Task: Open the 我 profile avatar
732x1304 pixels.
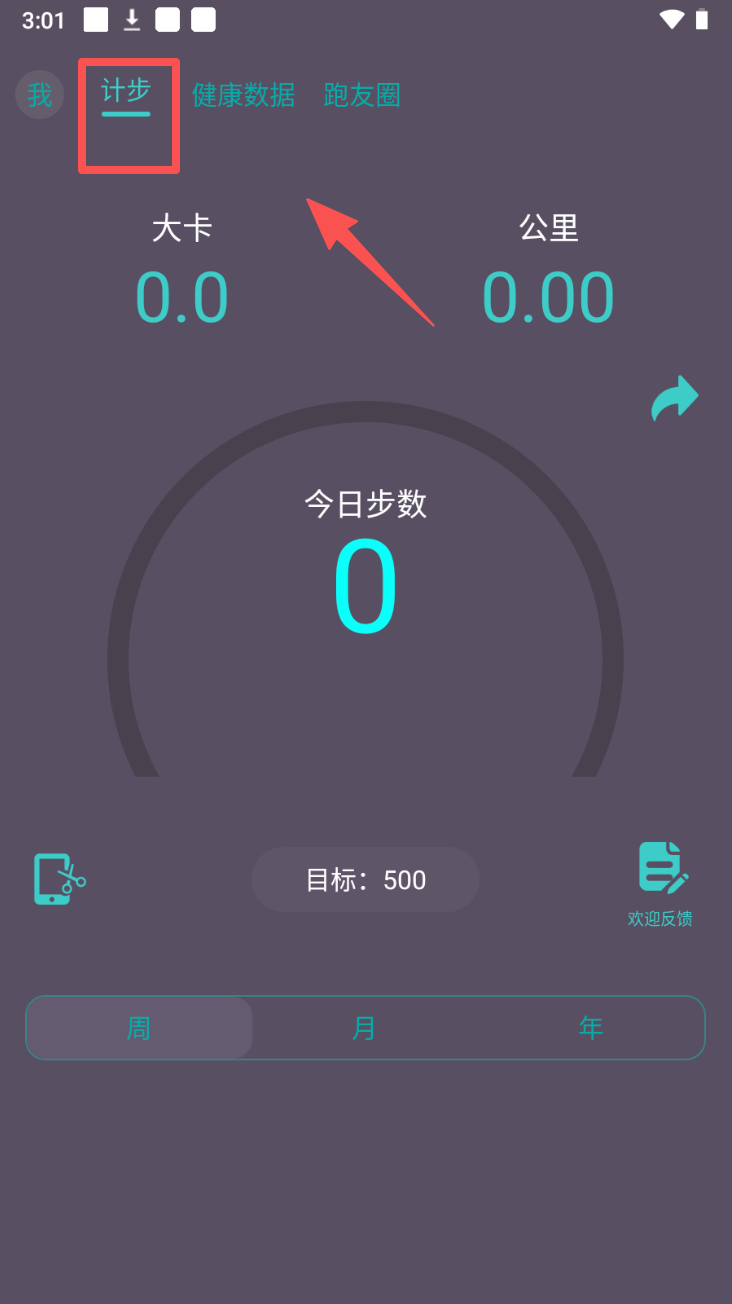Action: coord(40,95)
